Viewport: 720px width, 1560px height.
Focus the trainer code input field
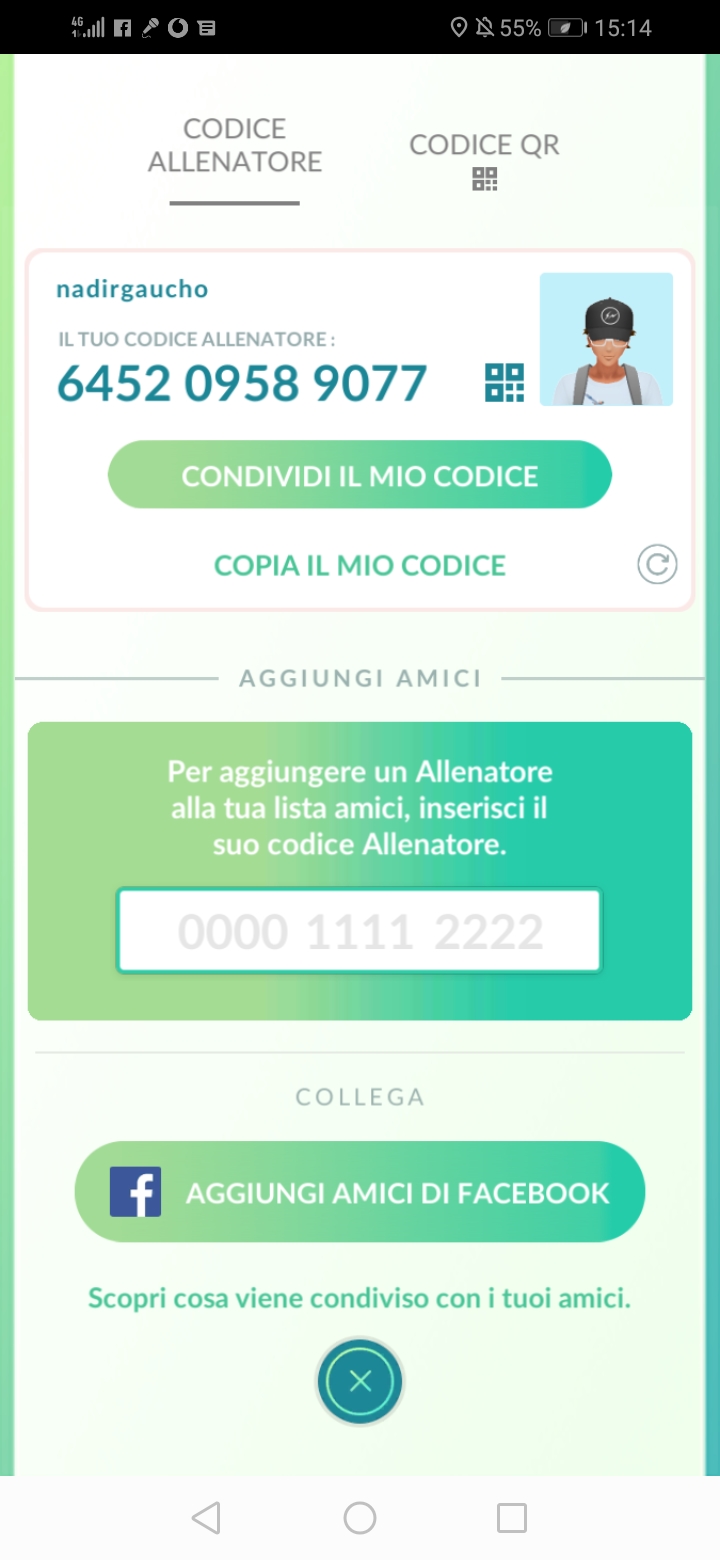(359, 931)
